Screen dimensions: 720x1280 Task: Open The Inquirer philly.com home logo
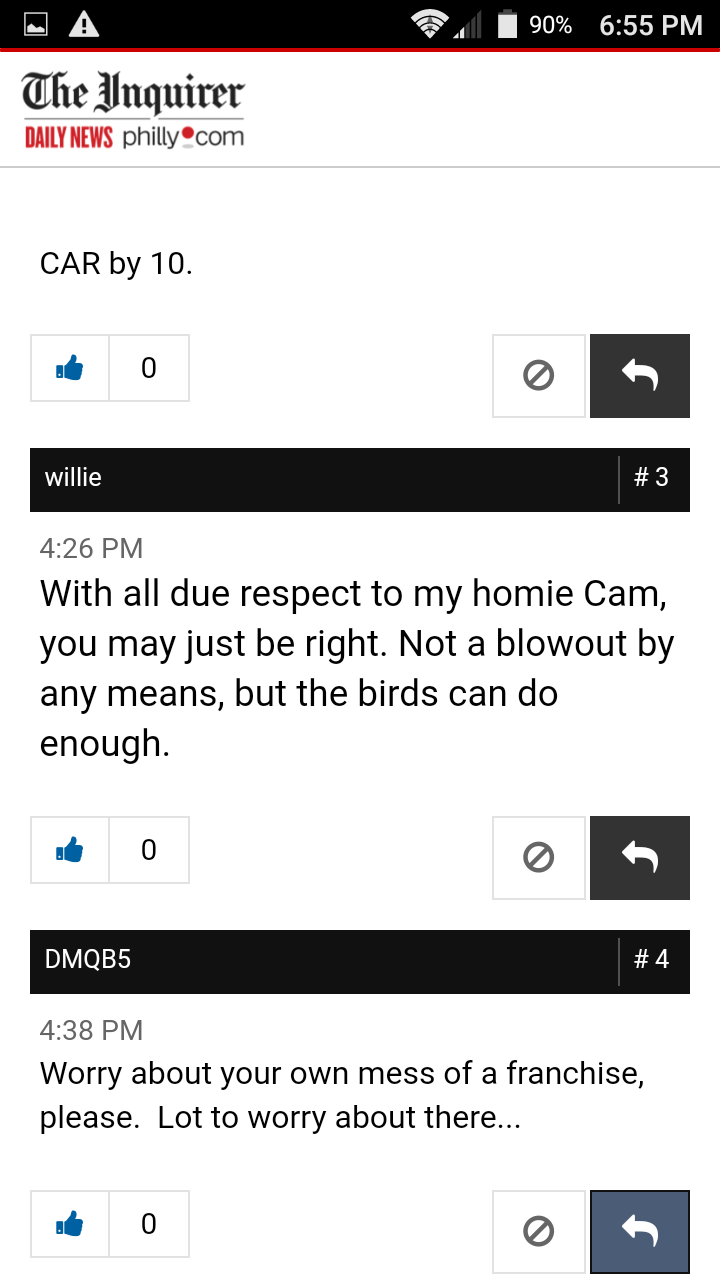click(x=133, y=110)
